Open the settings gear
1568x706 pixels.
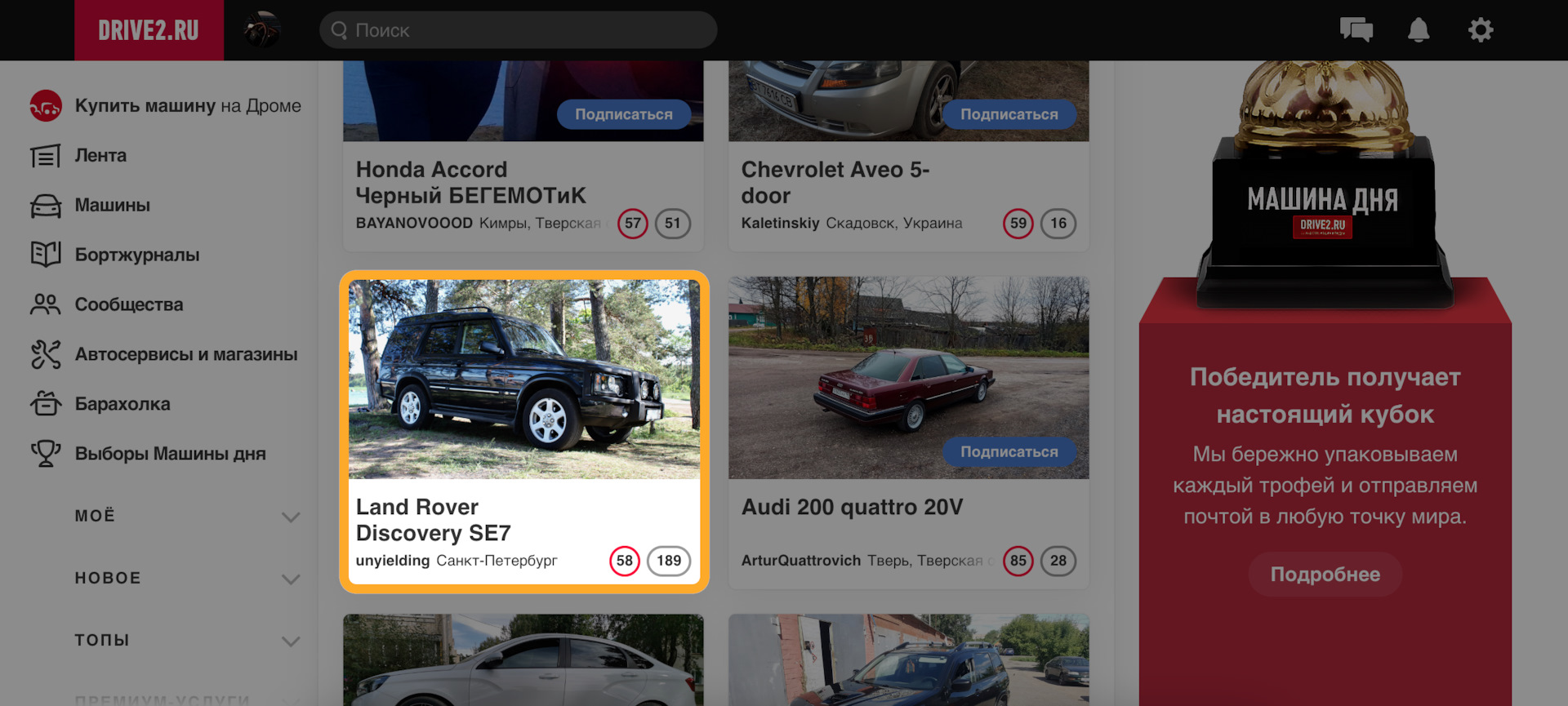1480,30
